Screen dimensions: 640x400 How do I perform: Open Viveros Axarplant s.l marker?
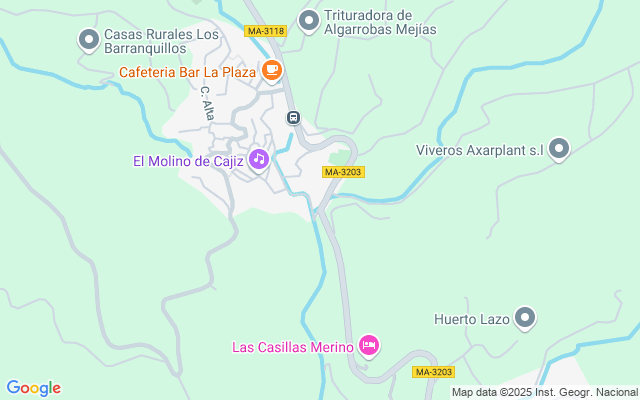tap(558, 150)
